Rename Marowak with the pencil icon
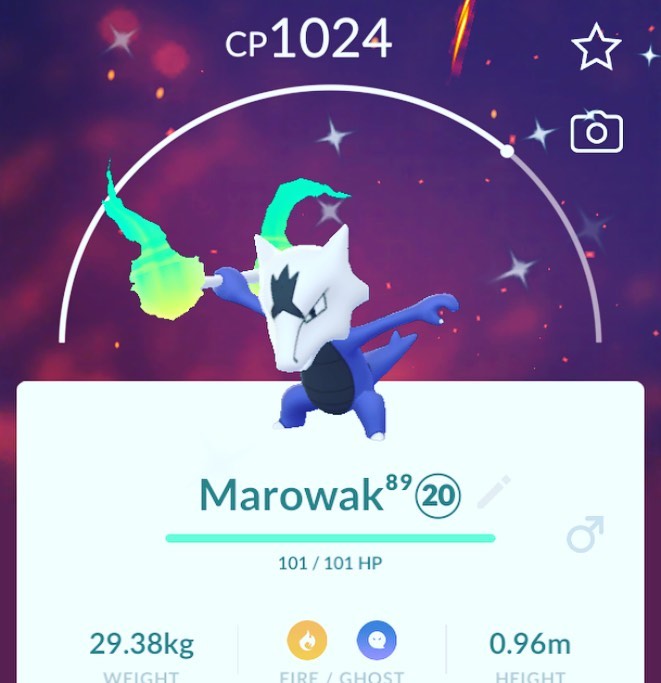The height and width of the screenshot is (683, 661). tap(493, 493)
